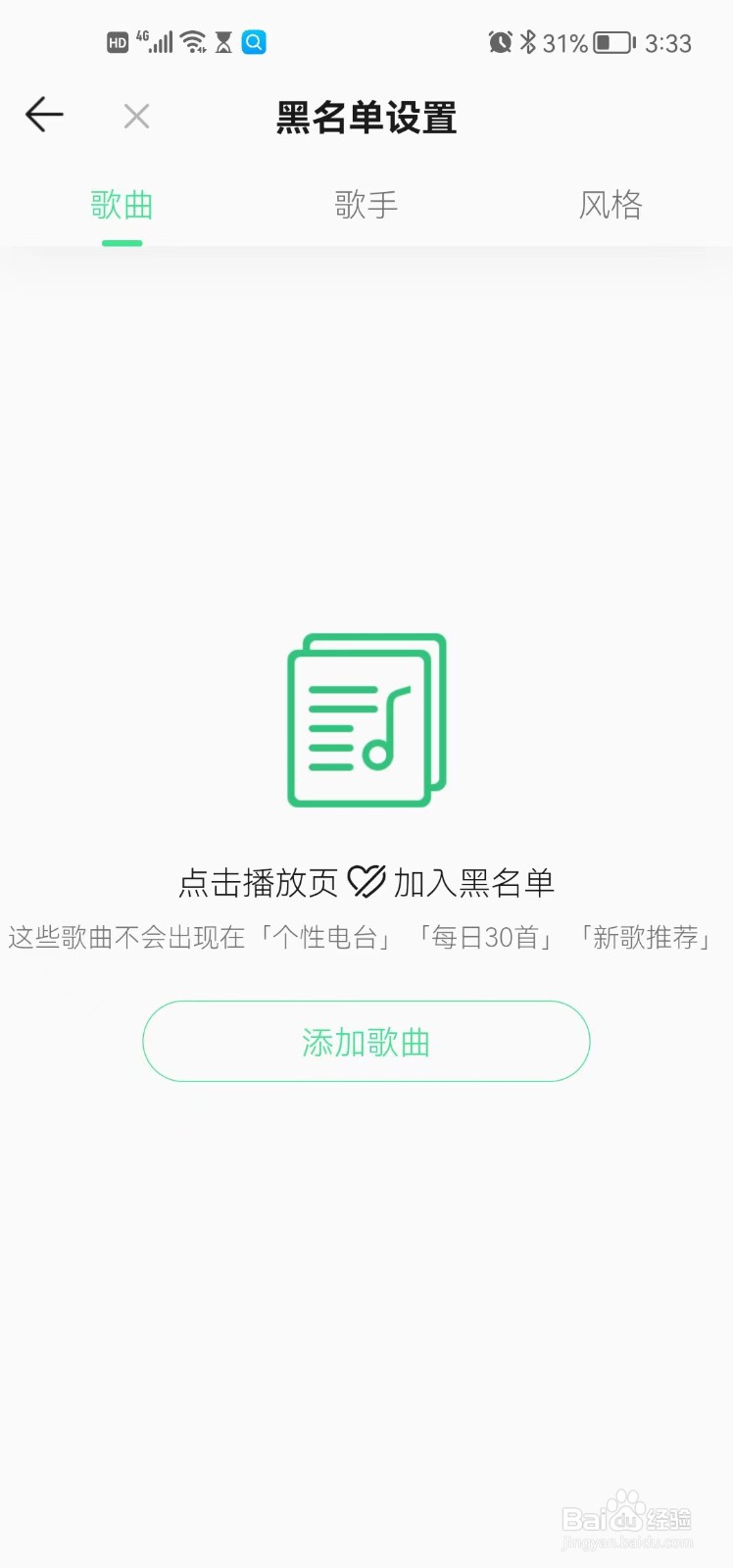Click the dislike heart icon in the hint text
The image size is (733, 1568).
(x=366, y=880)
